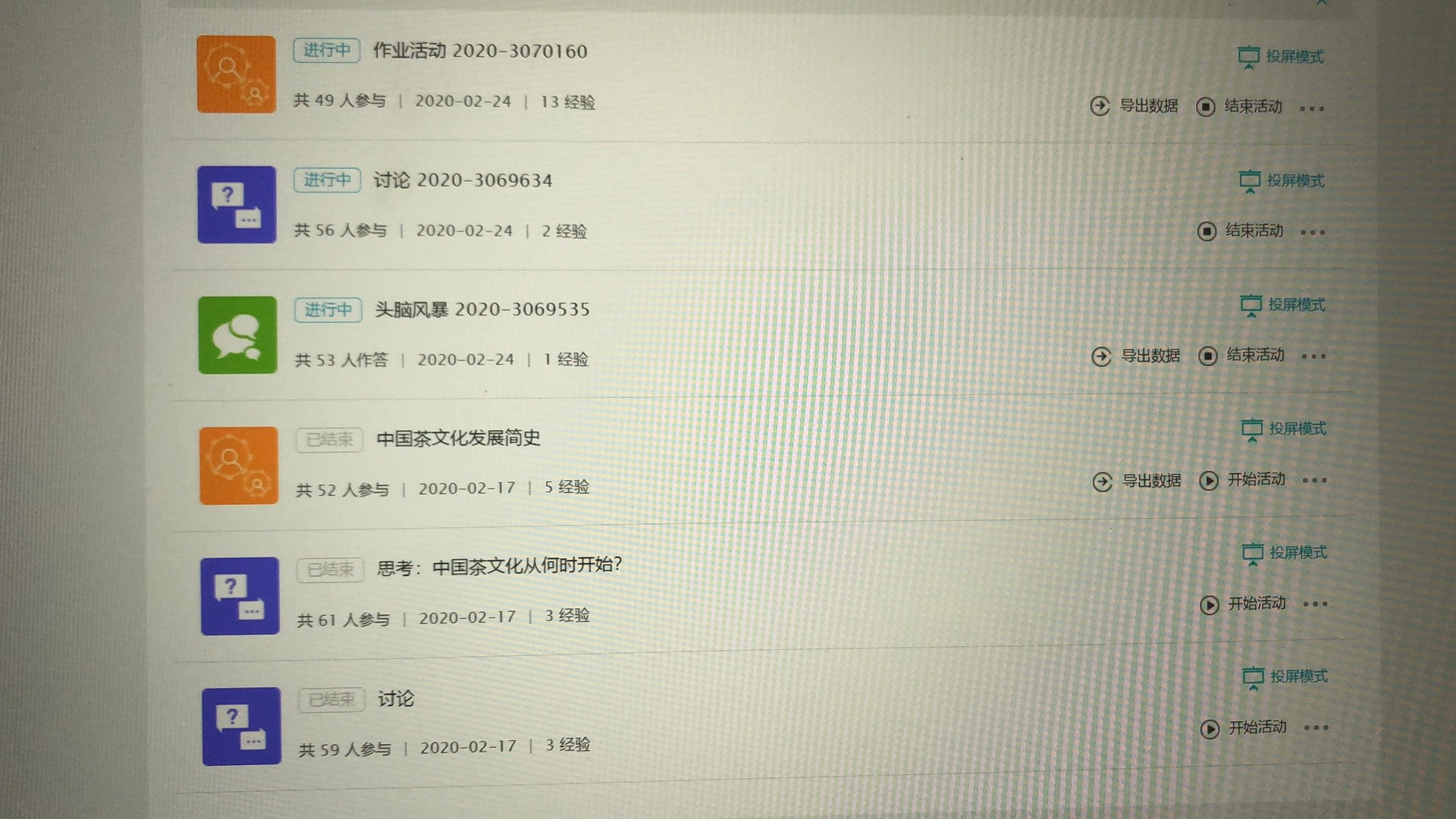Screen dimensions: 1456x819
Task: Tap 结束活动 for 头脑风暴 2020-3069535
Action: (x=1241, y=355)
